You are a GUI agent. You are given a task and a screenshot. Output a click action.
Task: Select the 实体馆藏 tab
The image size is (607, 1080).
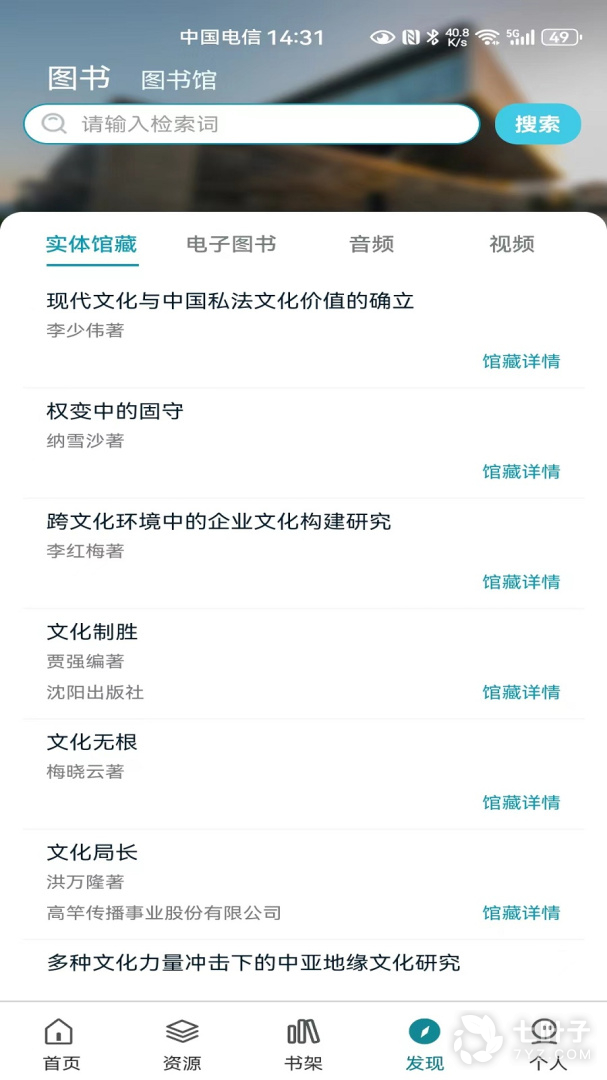click(92, 244)
